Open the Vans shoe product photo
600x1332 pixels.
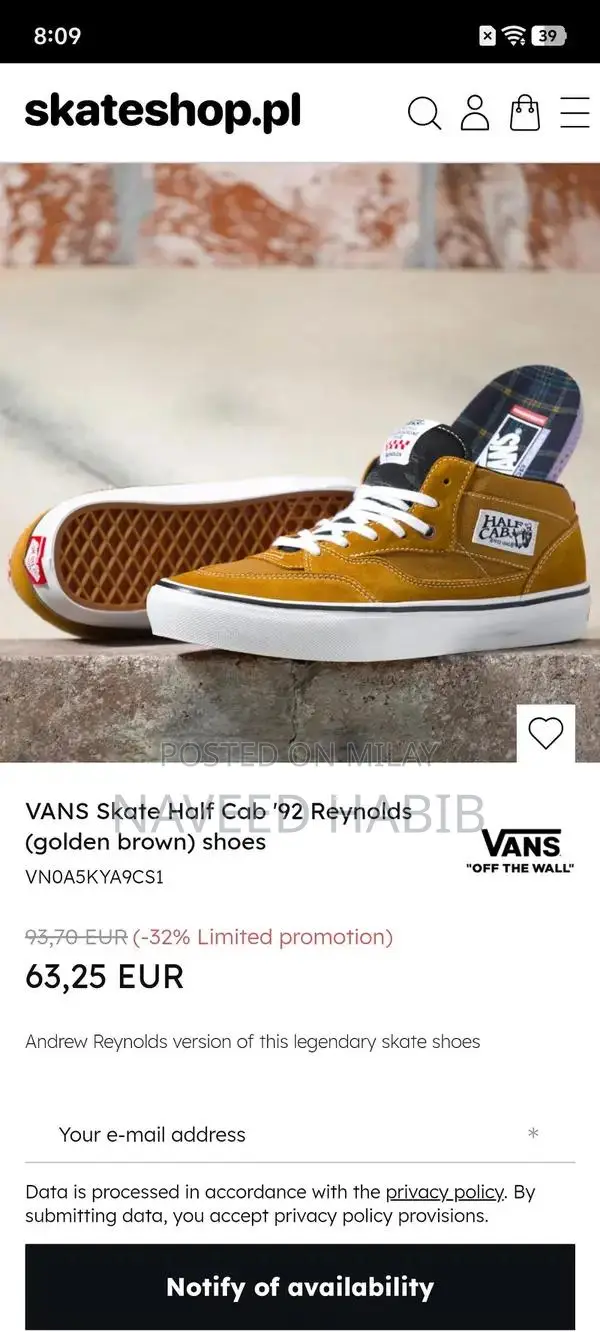point(300,460)
